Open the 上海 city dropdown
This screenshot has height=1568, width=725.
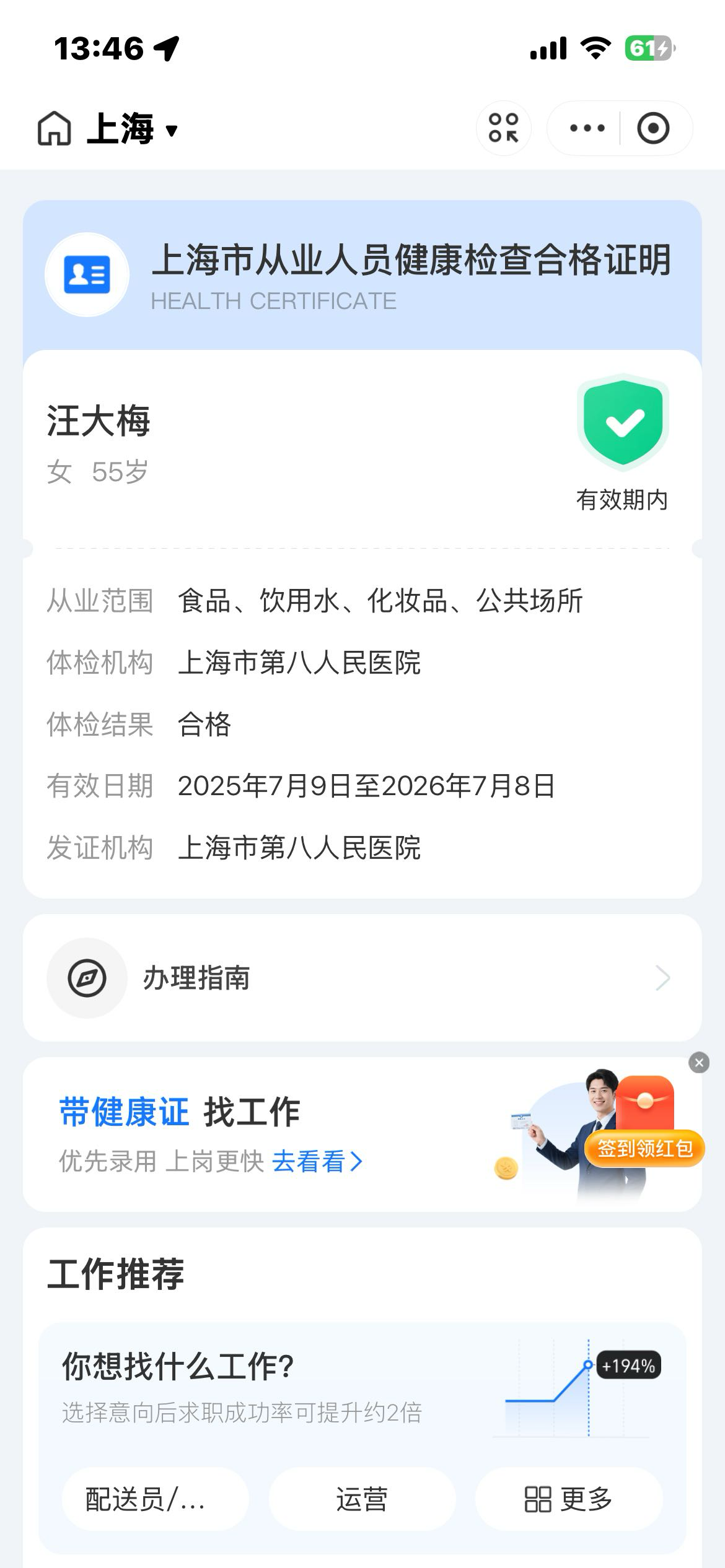point(133,129)
